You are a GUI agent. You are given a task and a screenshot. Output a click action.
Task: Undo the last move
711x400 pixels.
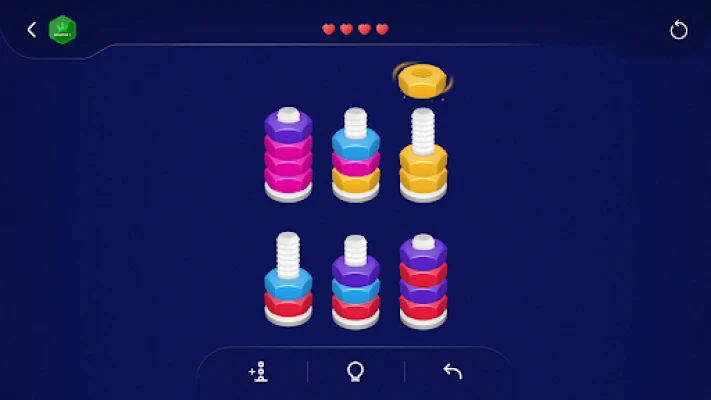pos(452,372)
